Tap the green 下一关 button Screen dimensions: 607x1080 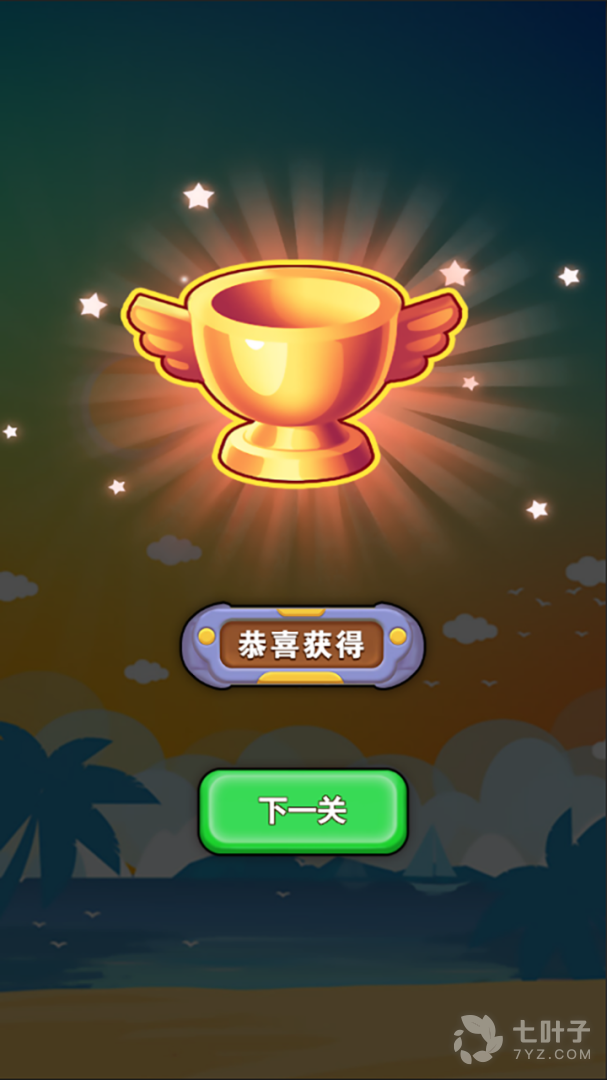coord(303,811)
